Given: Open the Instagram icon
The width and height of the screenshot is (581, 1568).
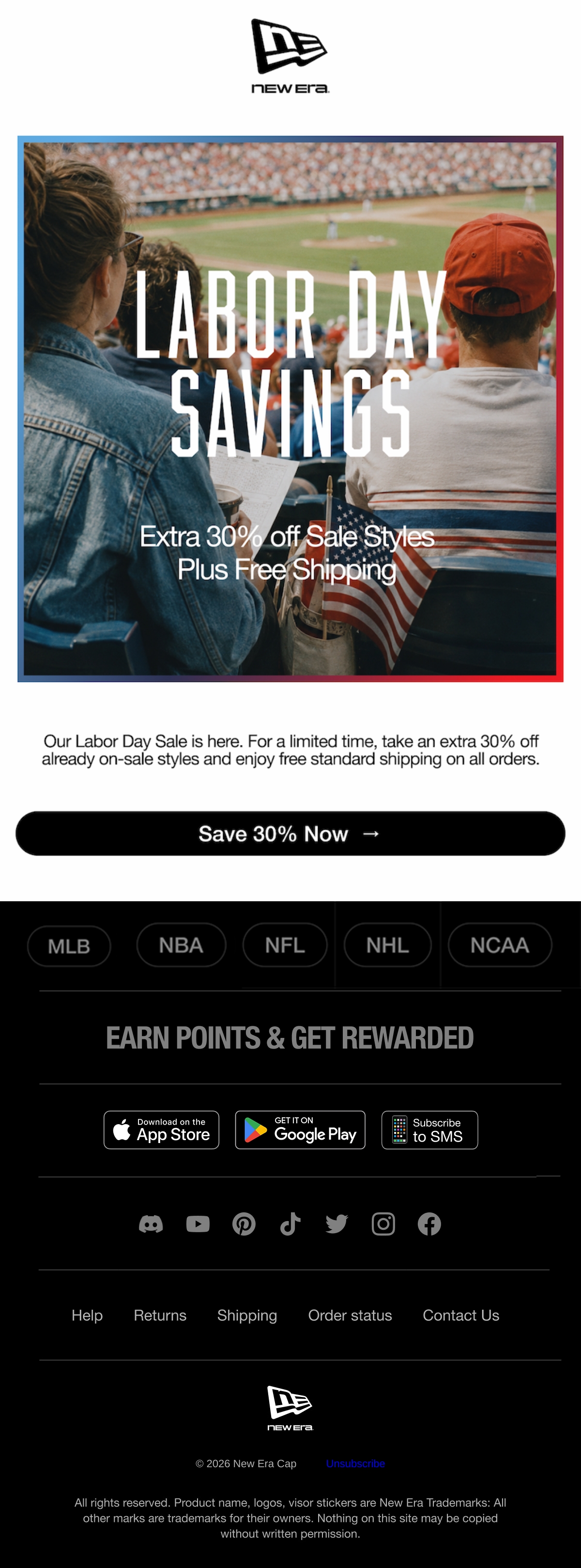Looking at the screenshot, I should click(383, 1223).
